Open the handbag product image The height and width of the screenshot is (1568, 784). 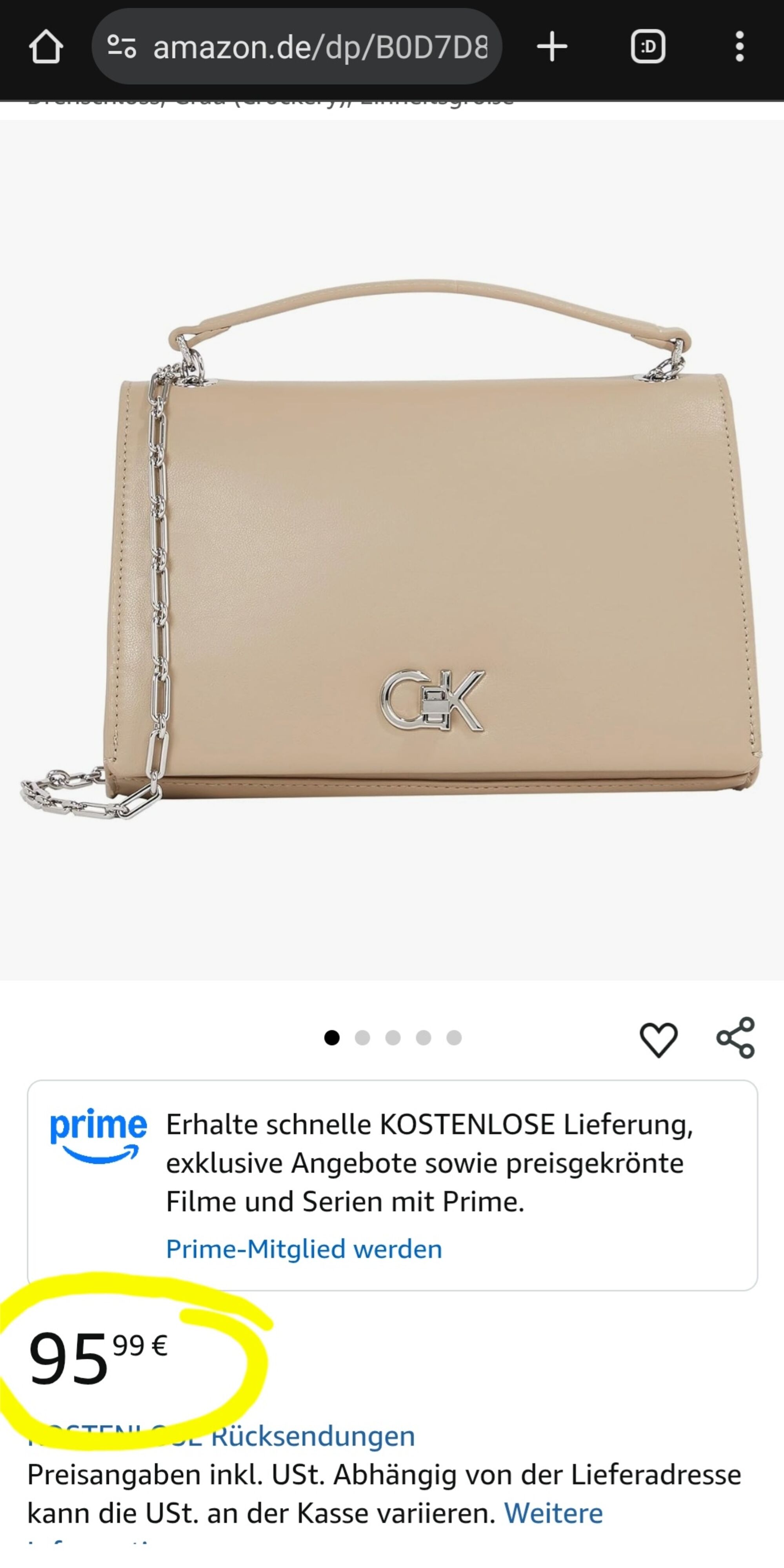click(392, 550)
